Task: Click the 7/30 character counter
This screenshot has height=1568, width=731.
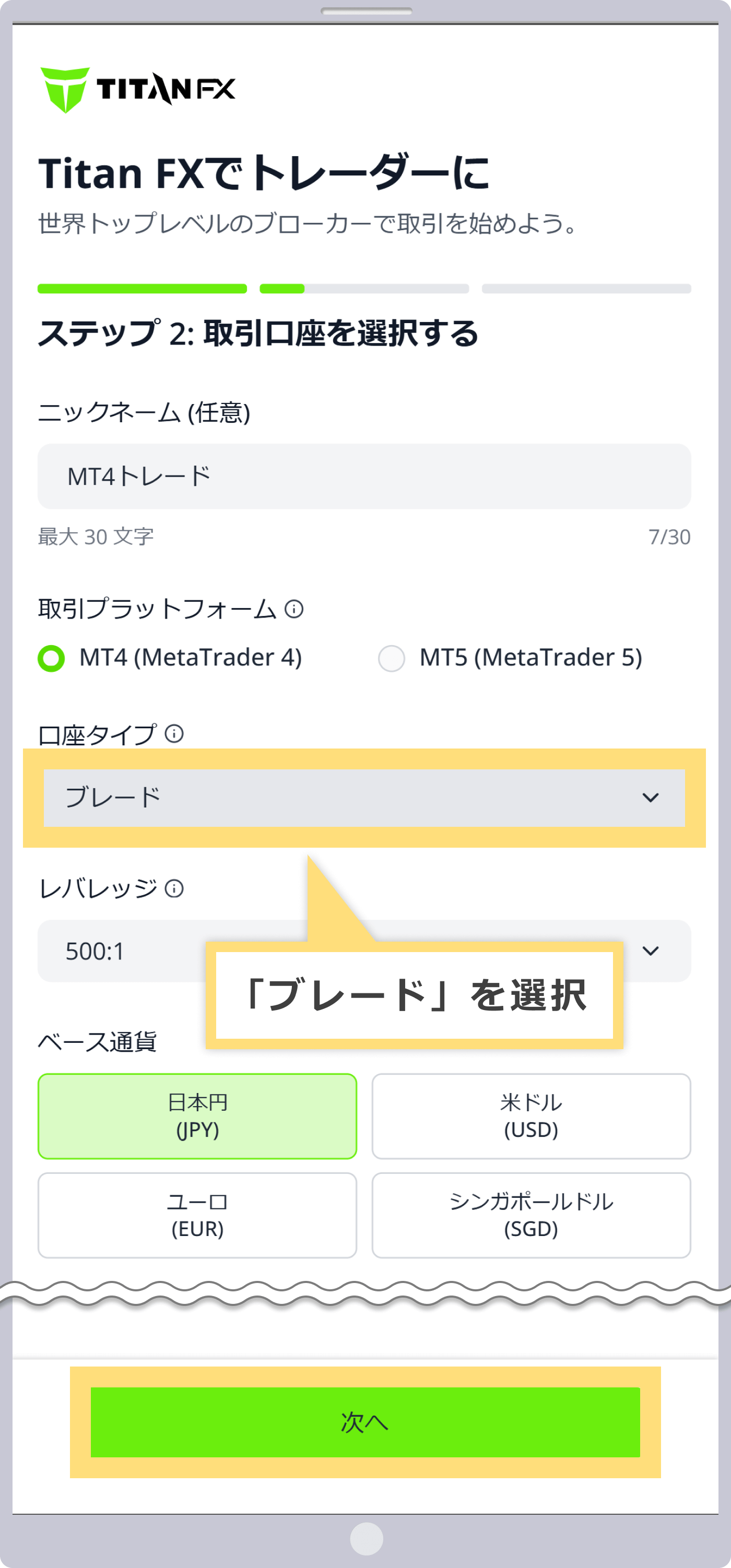Action: click(669, 536)
